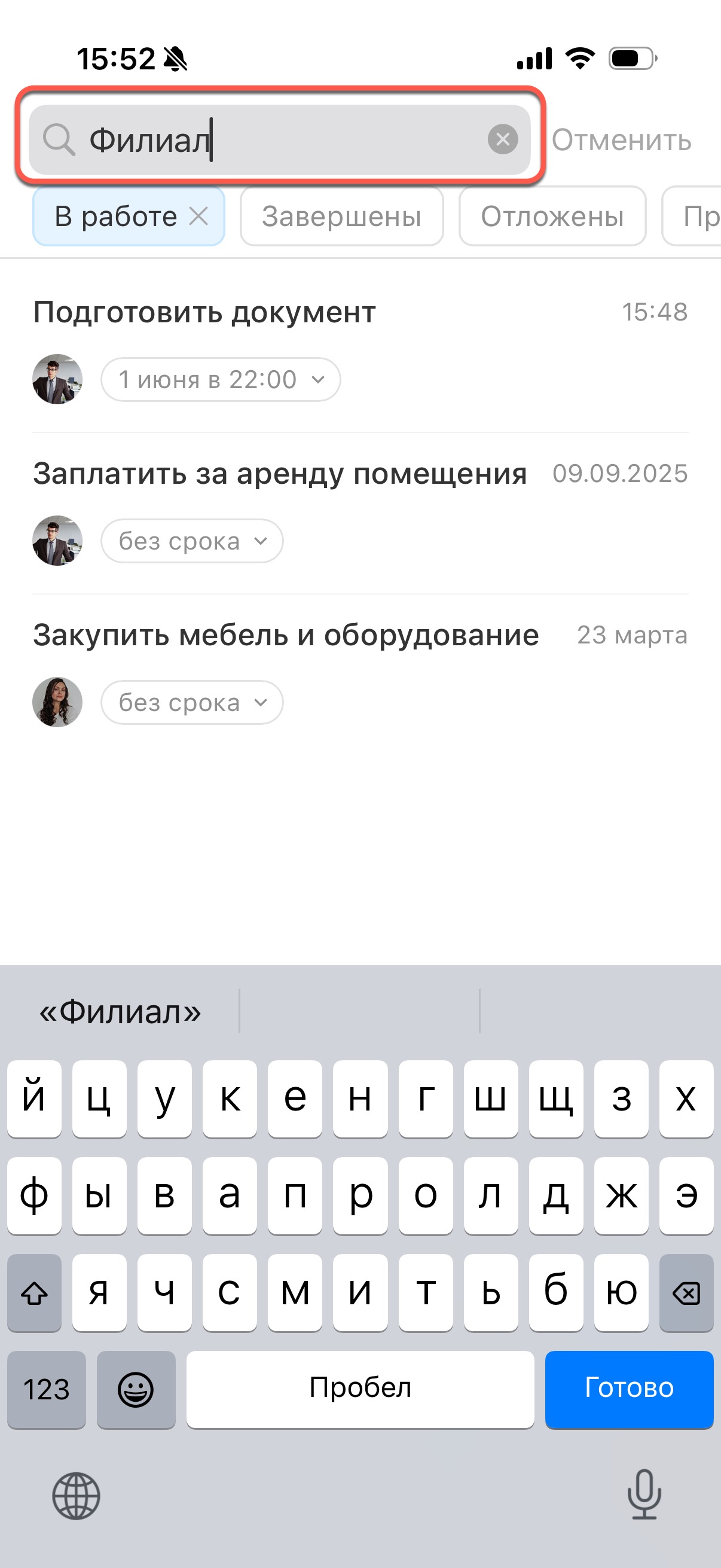Expand deadline dropdown under Заплатить за аренду помещения
The height and width of the screenshot is (1568, 721).
[x=192, y=541]
